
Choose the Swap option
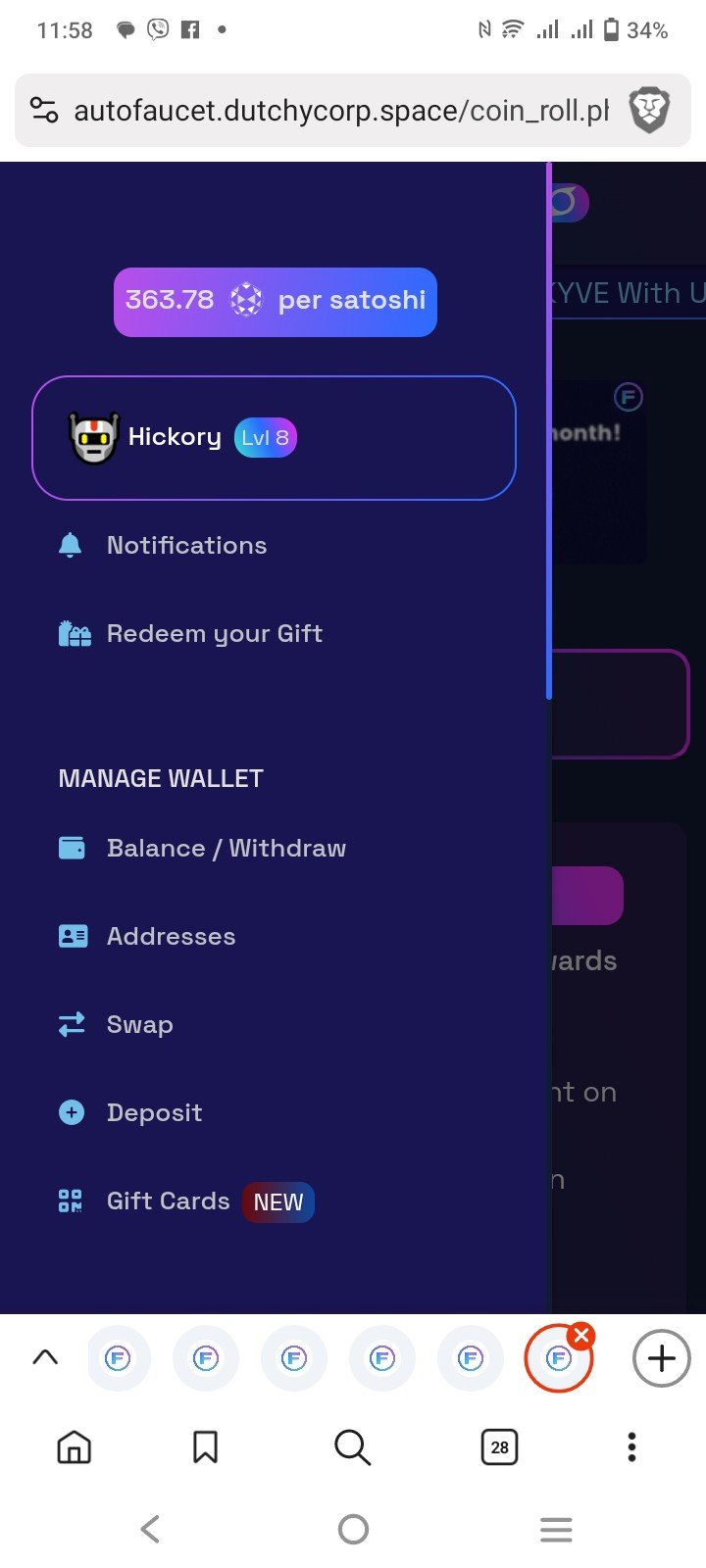139,1025
